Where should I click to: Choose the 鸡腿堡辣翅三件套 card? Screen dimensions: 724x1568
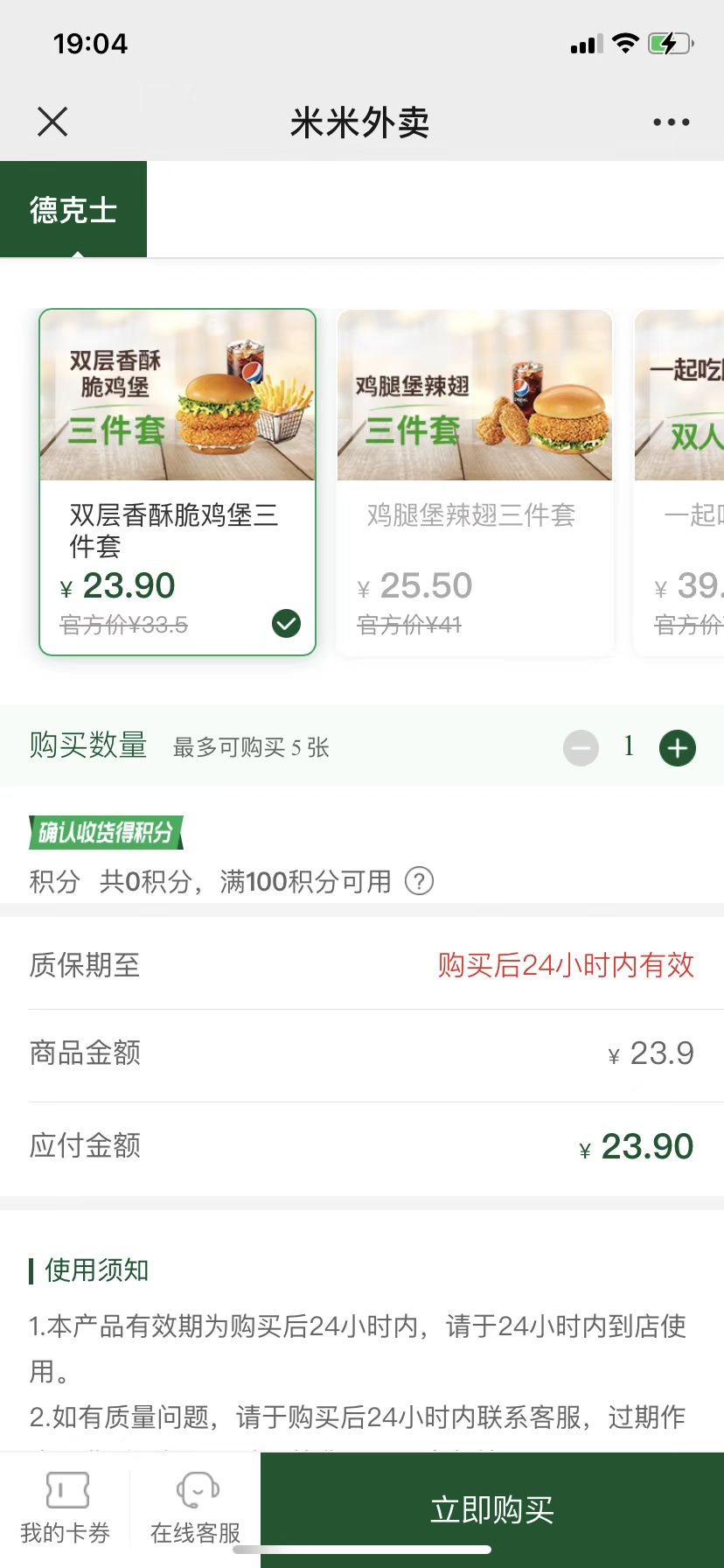coord(474,481)
